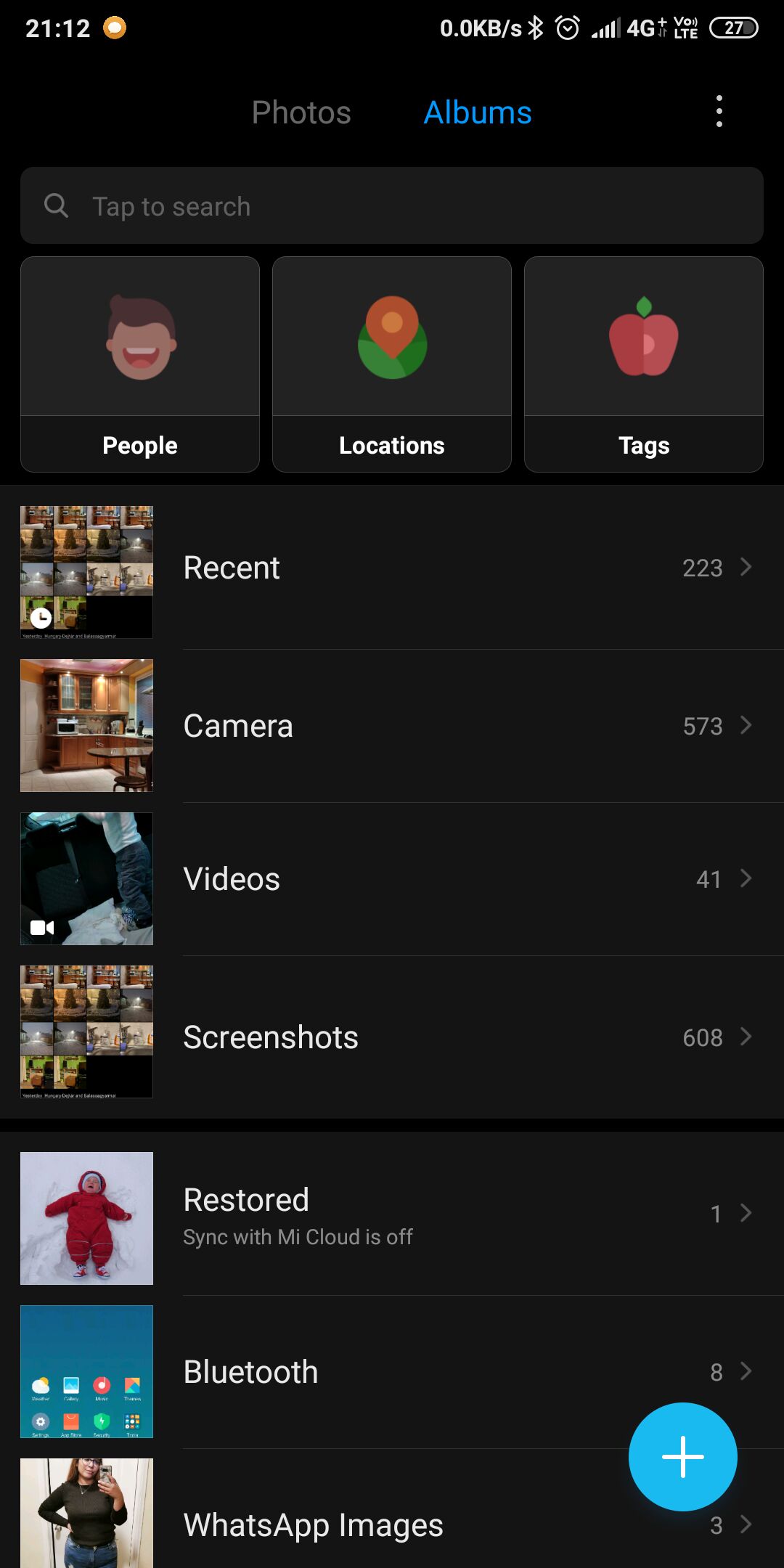Select the Albums tab
This screenshot has width=784, height=1568.
tap(478, 113)
